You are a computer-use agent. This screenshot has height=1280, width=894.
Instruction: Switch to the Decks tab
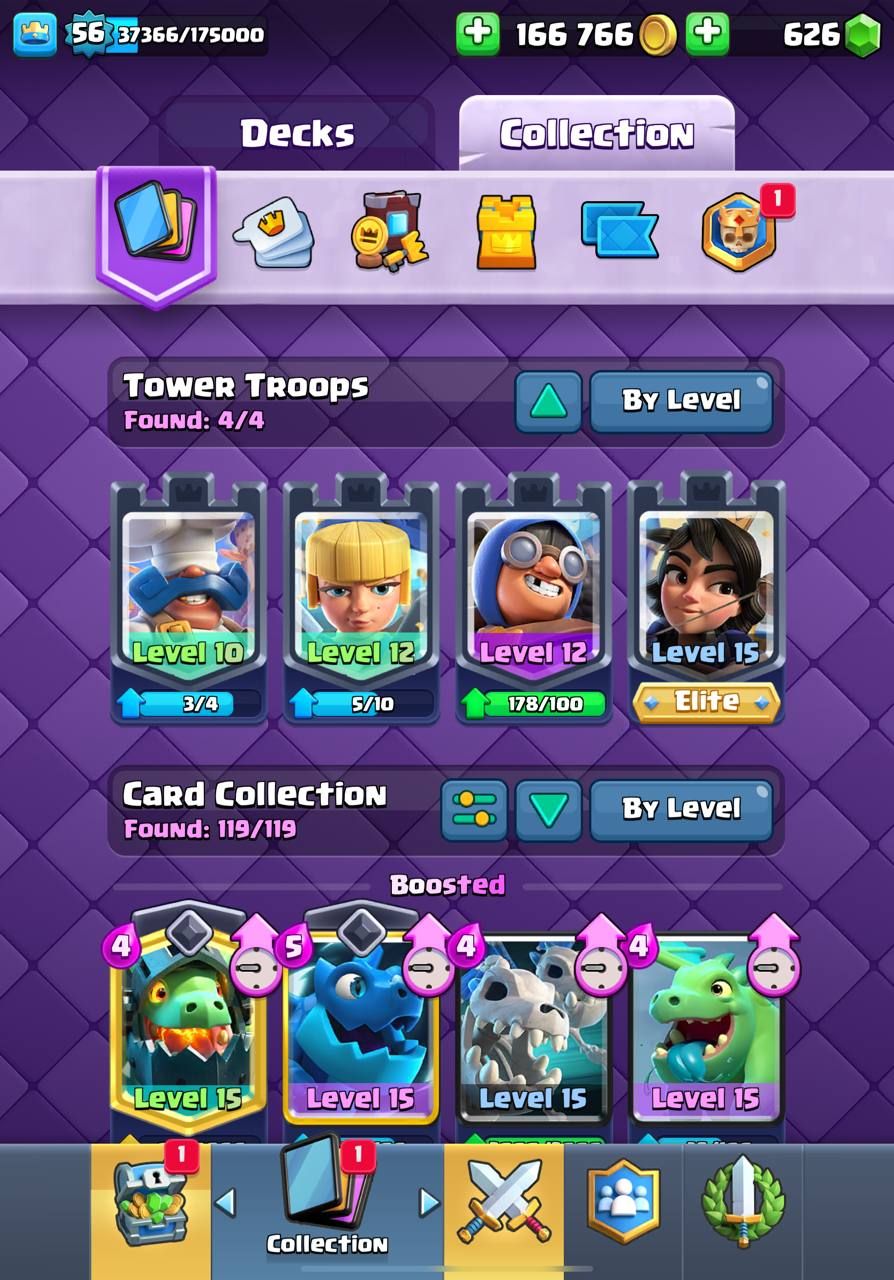tap(296, 134)
